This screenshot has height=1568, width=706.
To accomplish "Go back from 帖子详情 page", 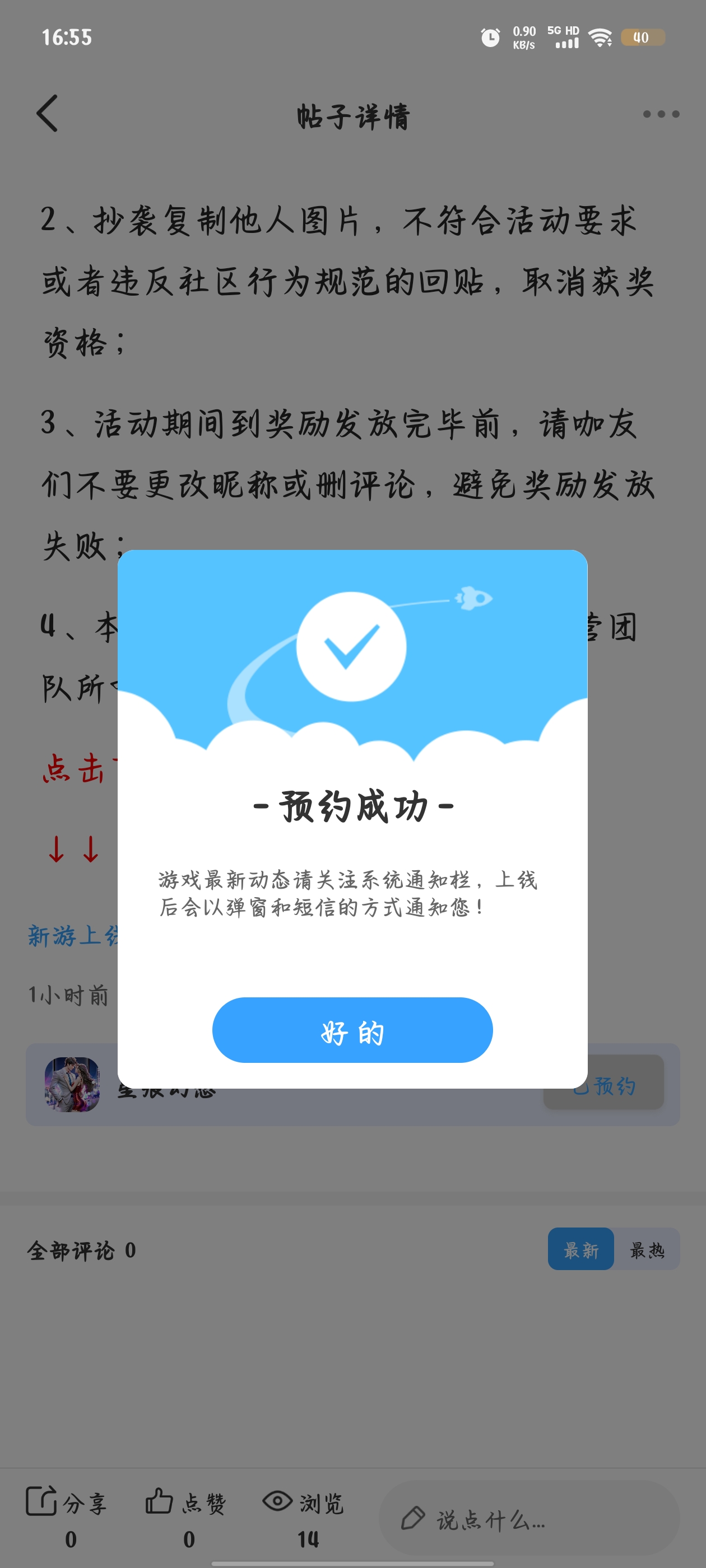I will coord(48,113).
